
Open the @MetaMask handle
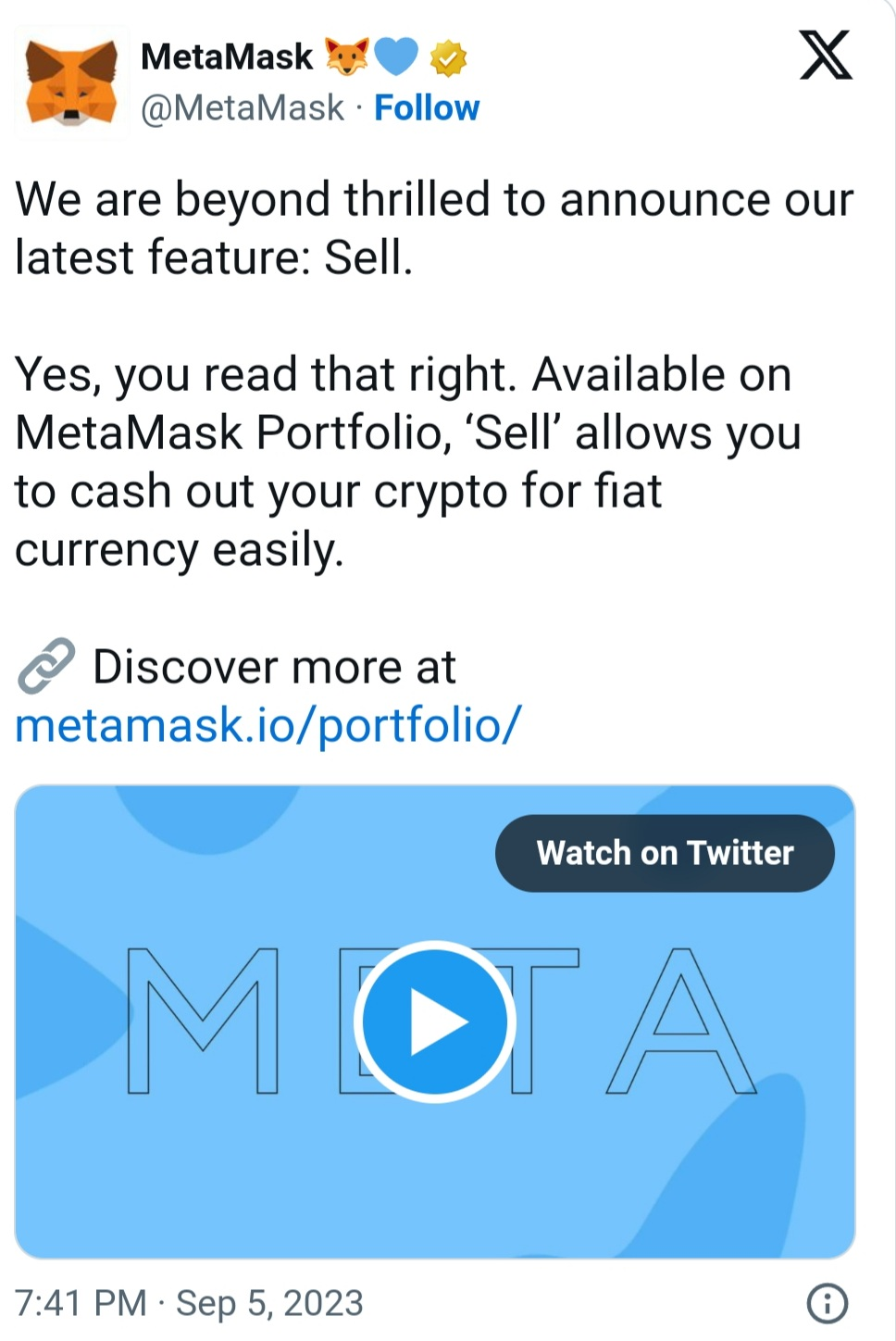[242, 108]
